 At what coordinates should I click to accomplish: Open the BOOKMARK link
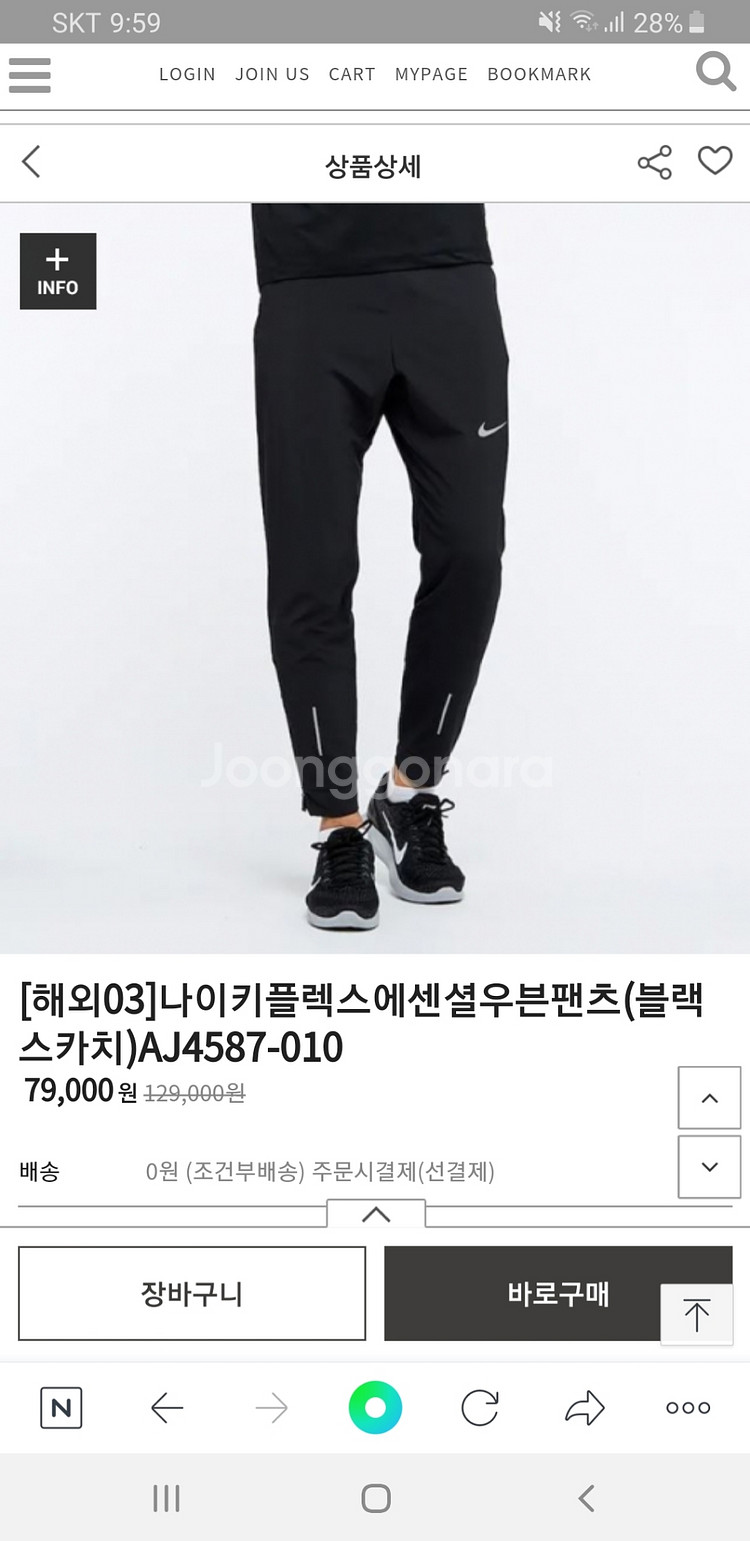(x=539, y=74)
